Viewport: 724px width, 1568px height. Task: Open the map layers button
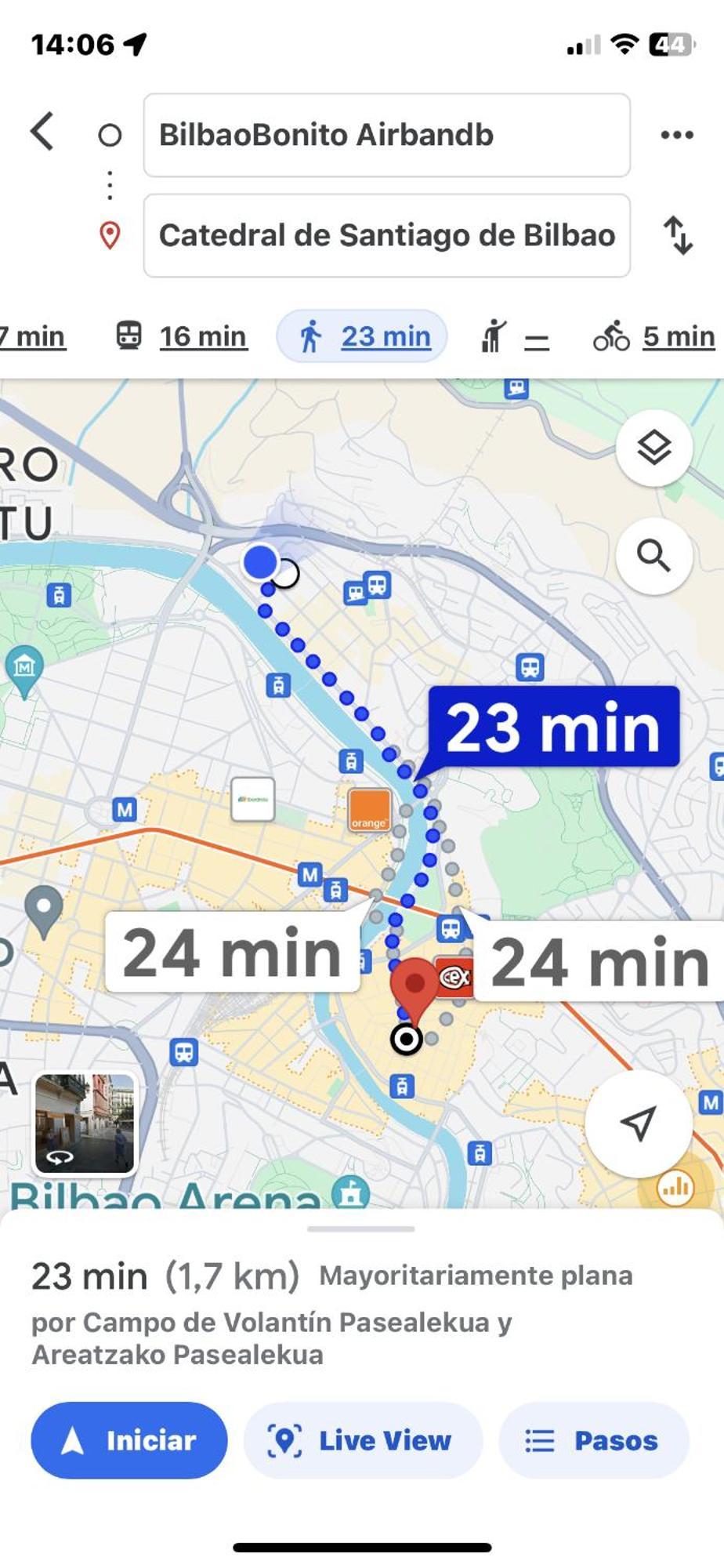[653, 448]
